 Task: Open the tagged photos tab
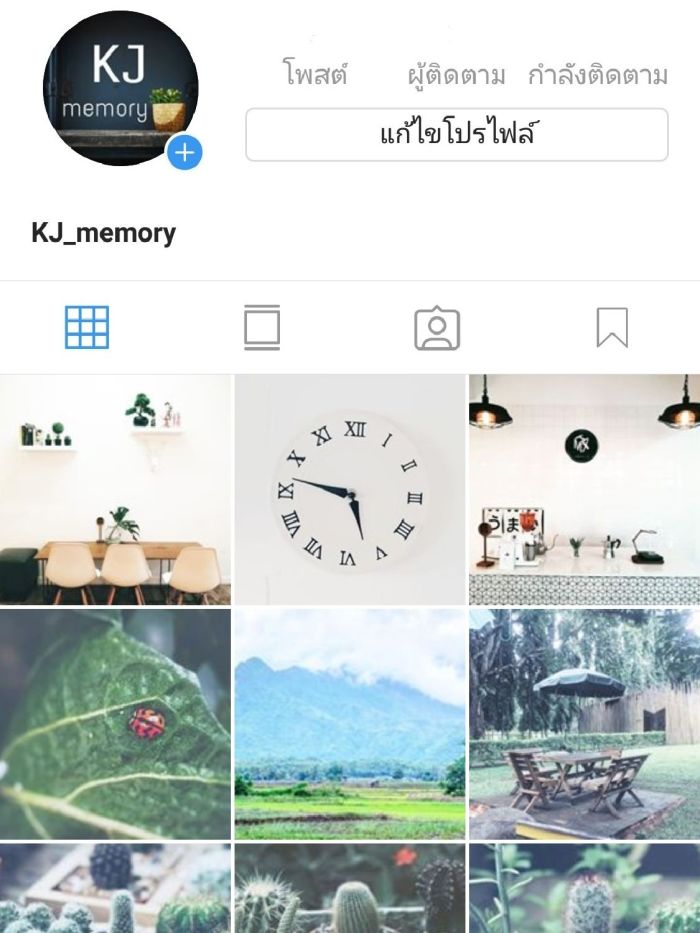click(437, 328)
